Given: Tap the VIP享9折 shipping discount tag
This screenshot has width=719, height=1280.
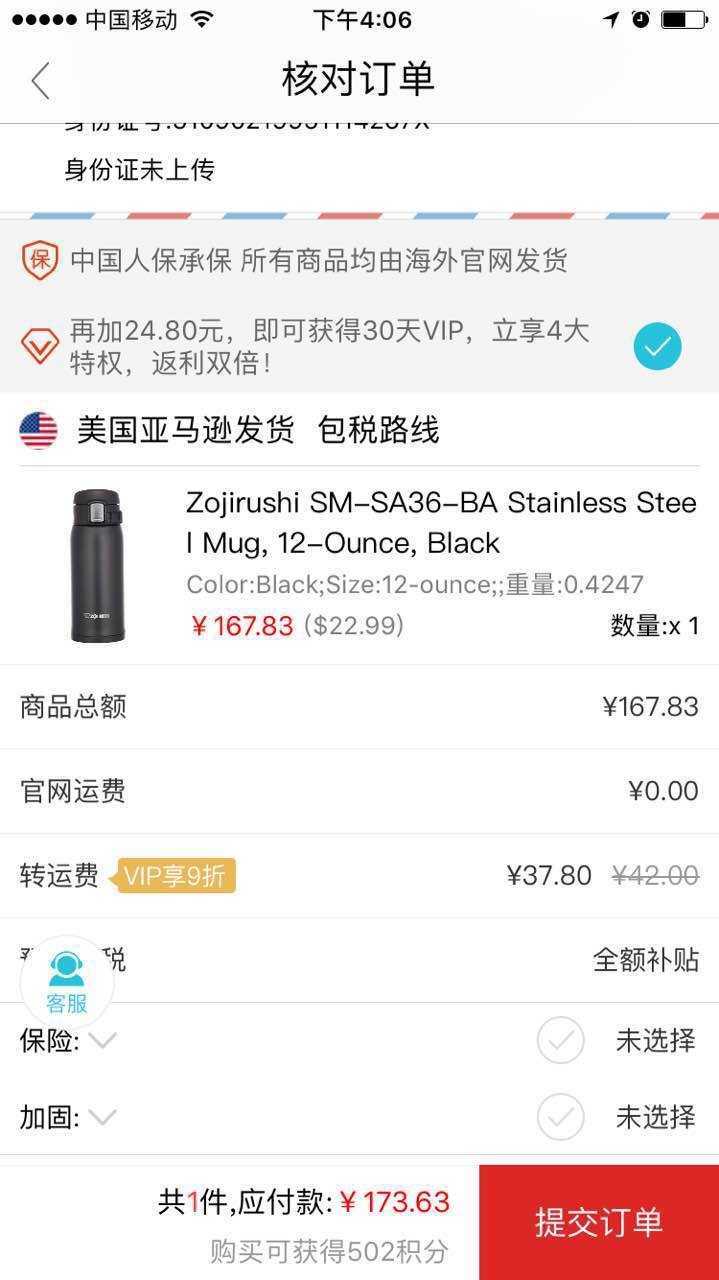Looking at the screenshot, I should click(x=177, y=876).
